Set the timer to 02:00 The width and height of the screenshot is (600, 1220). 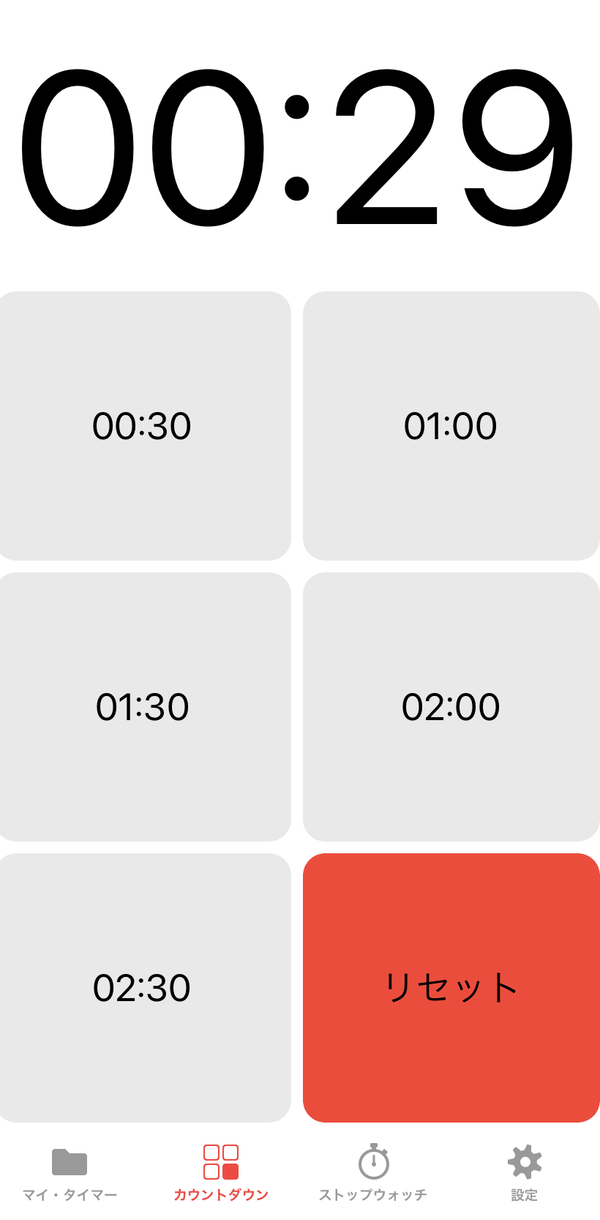coord(451,707)
